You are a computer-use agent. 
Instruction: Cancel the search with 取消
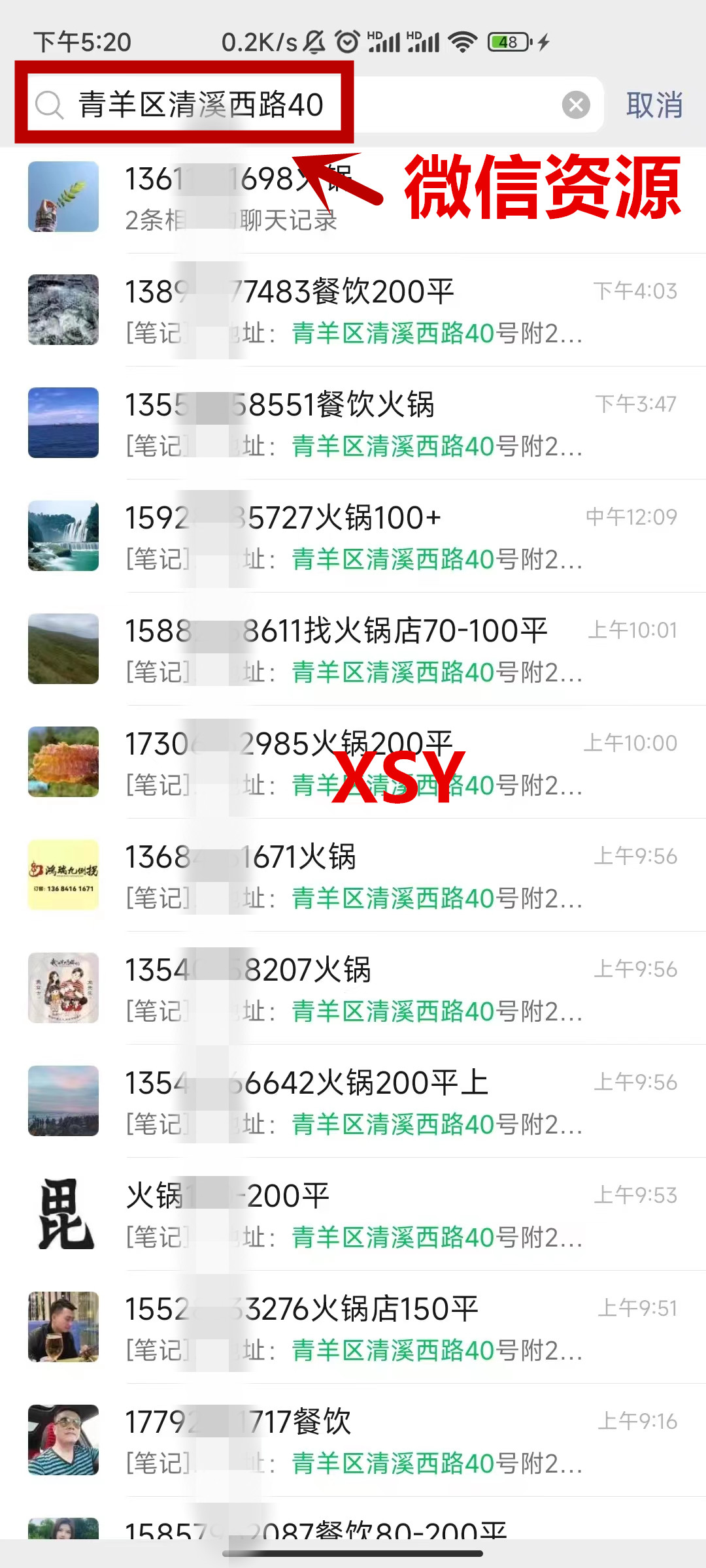pos(654,105)
